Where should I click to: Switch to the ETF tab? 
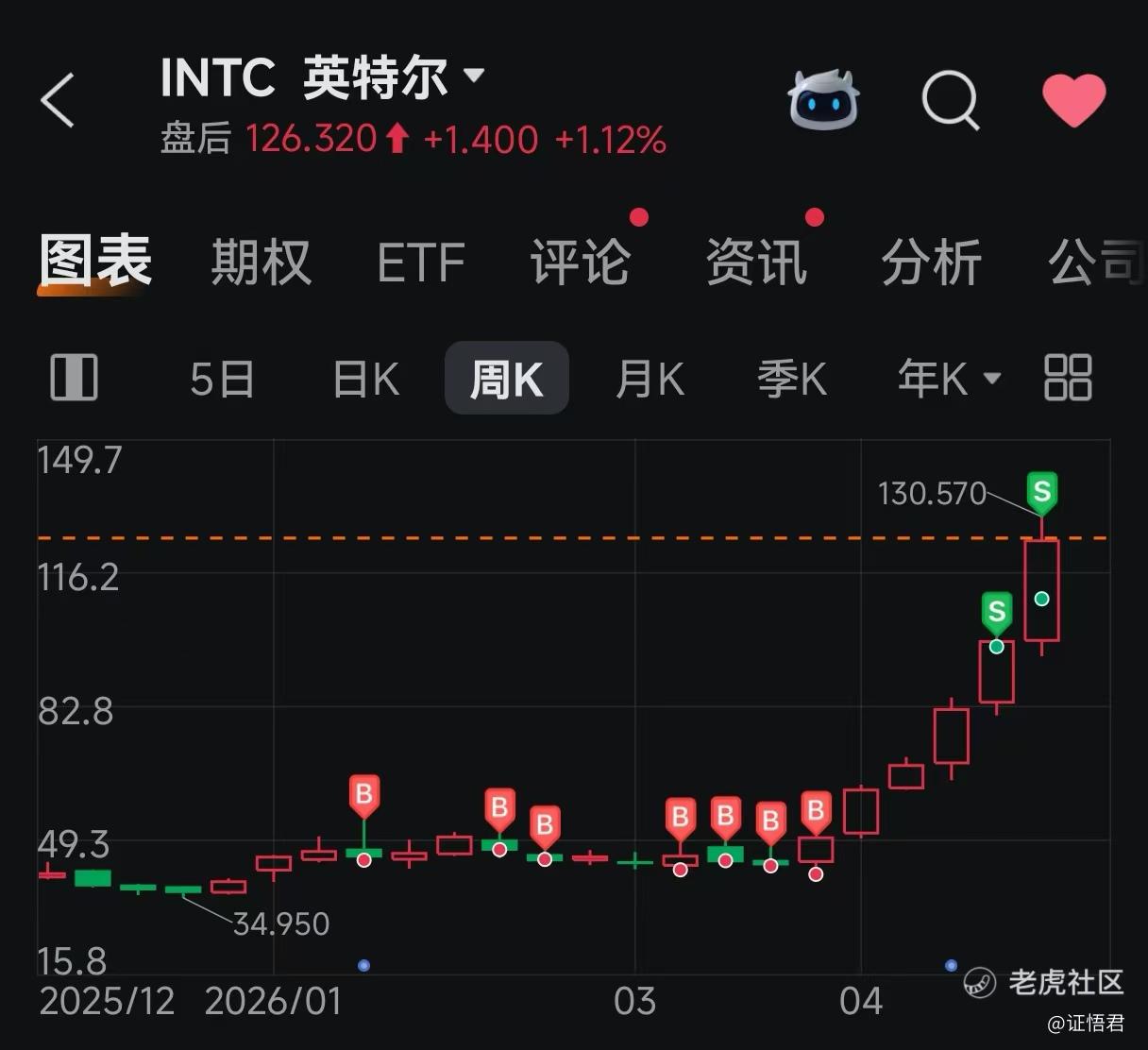tap(421, 262)
